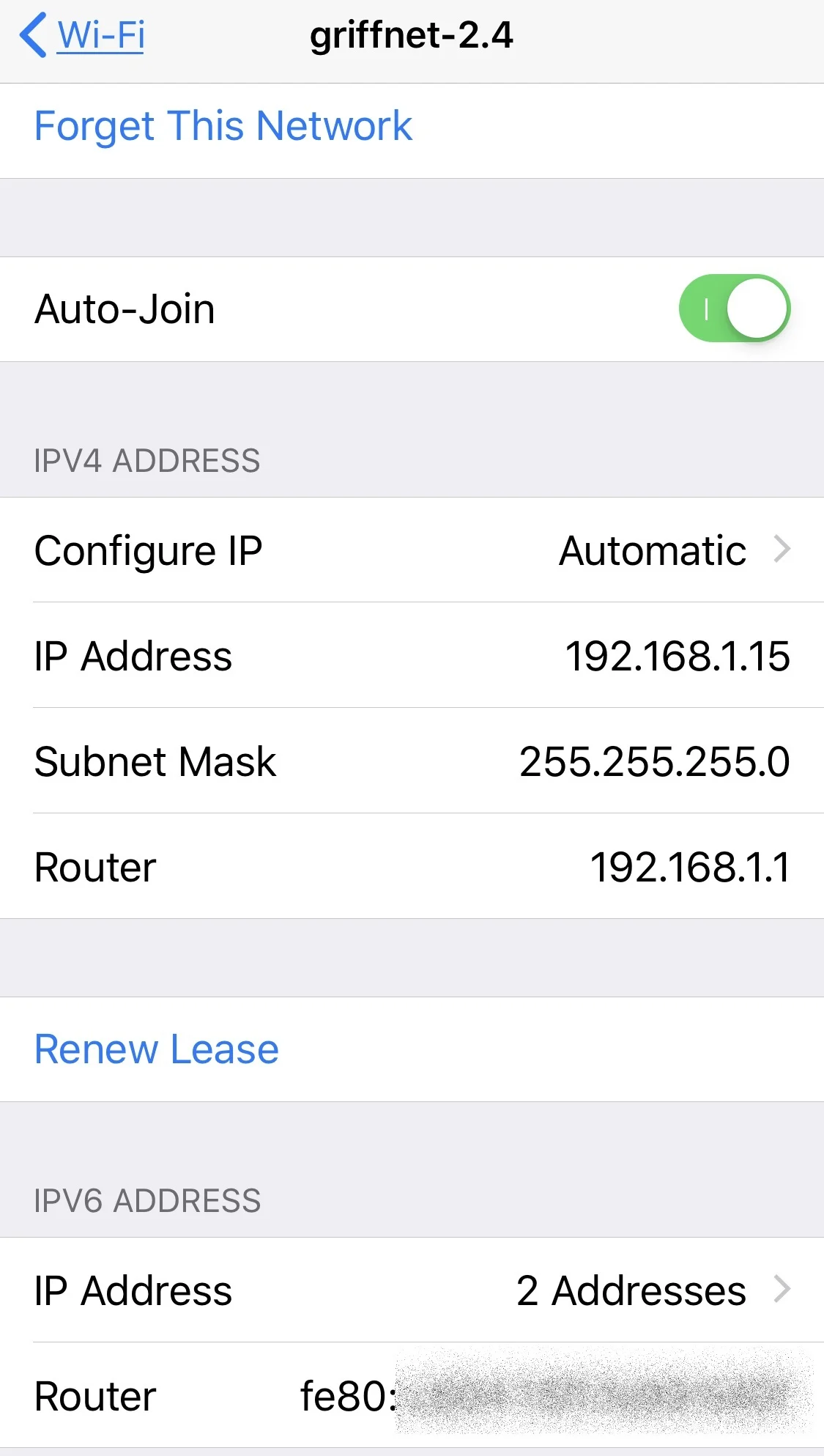Tap Forget This Network

(223, 126)
